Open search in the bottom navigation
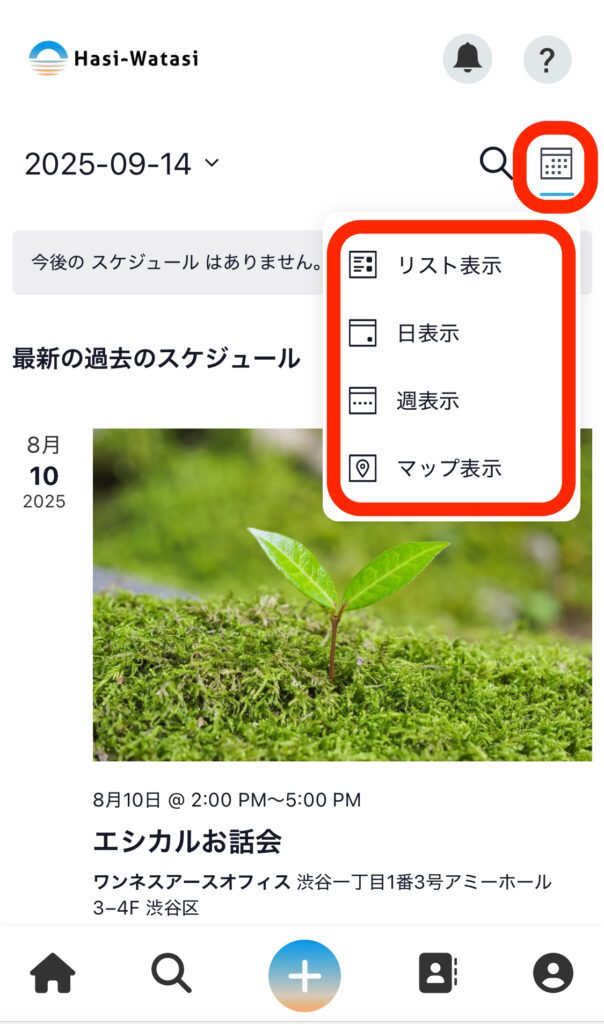The height and width of the screenshot is (1024, 604). 171,973
